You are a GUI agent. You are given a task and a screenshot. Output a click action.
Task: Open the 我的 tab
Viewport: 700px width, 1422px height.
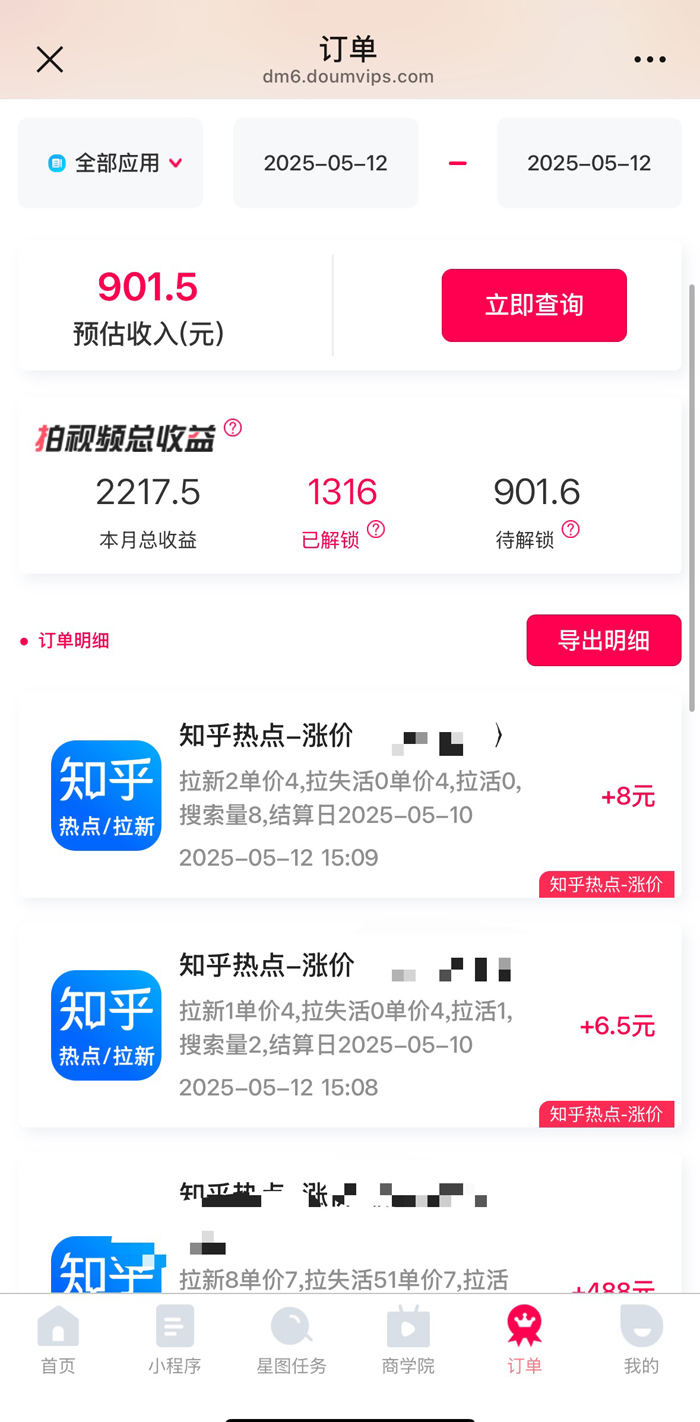[x=641, y=1340]
